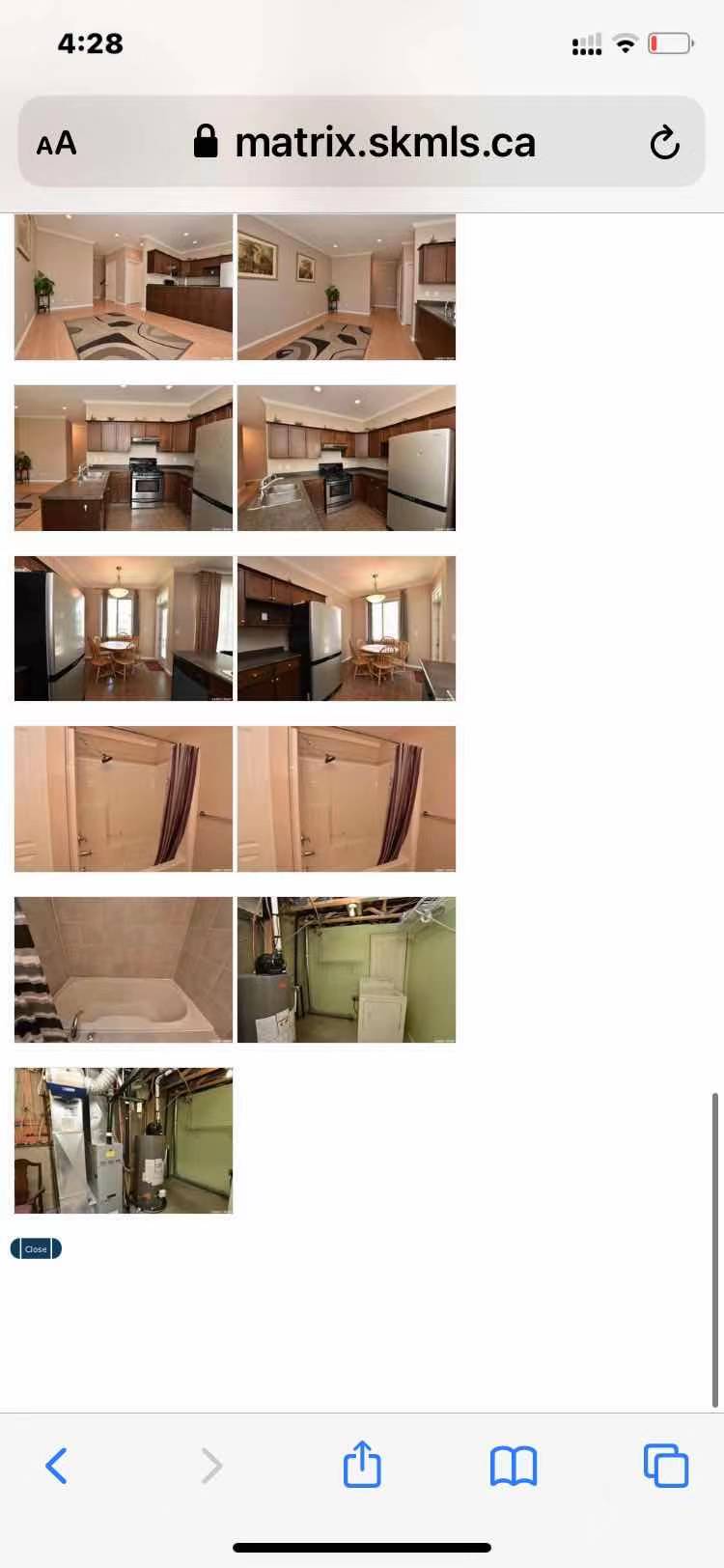
Task: View dining area photo with stainless fridge
Action: coord(347,629)
